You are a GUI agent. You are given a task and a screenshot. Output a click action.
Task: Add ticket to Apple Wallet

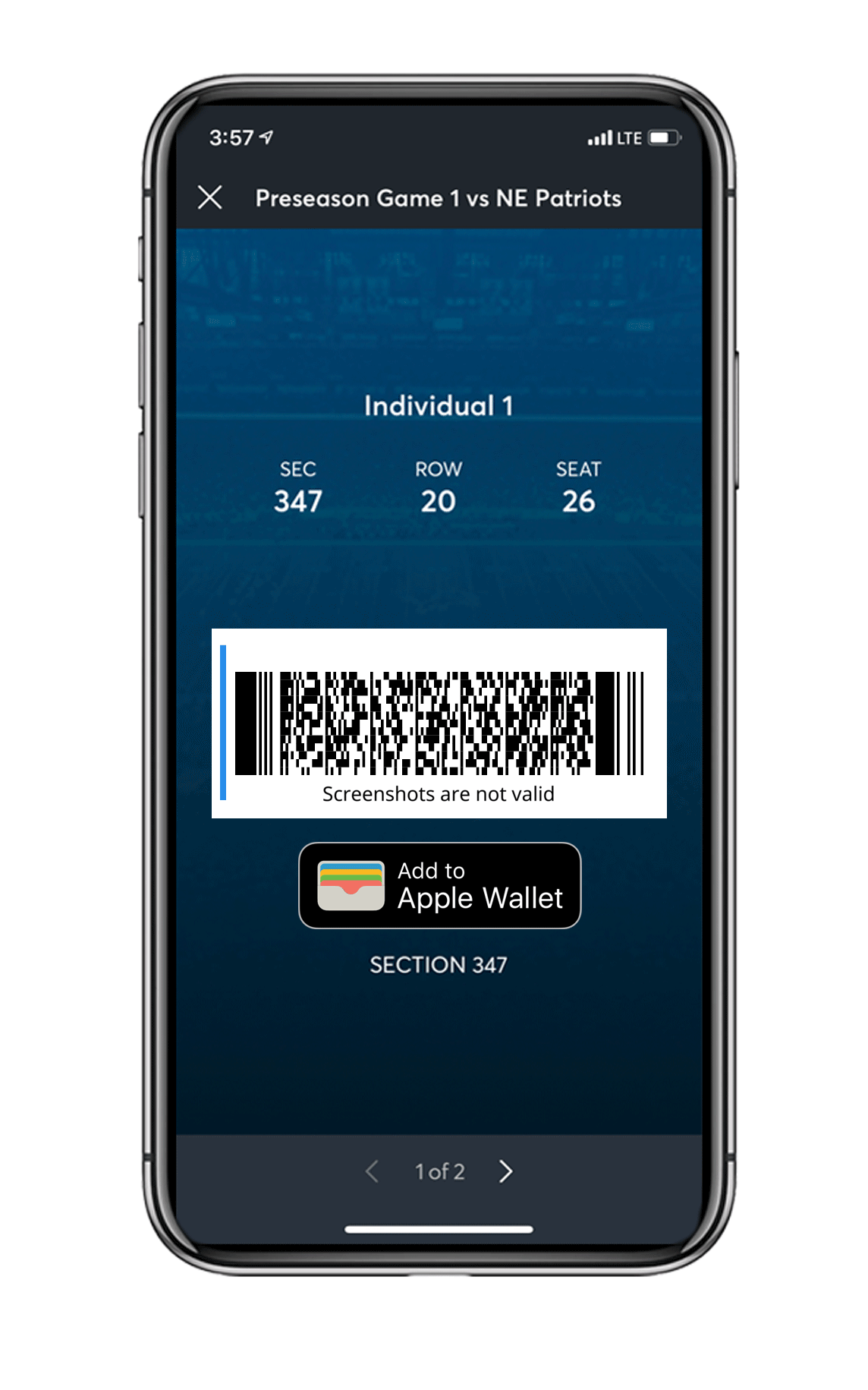(439, 885)
